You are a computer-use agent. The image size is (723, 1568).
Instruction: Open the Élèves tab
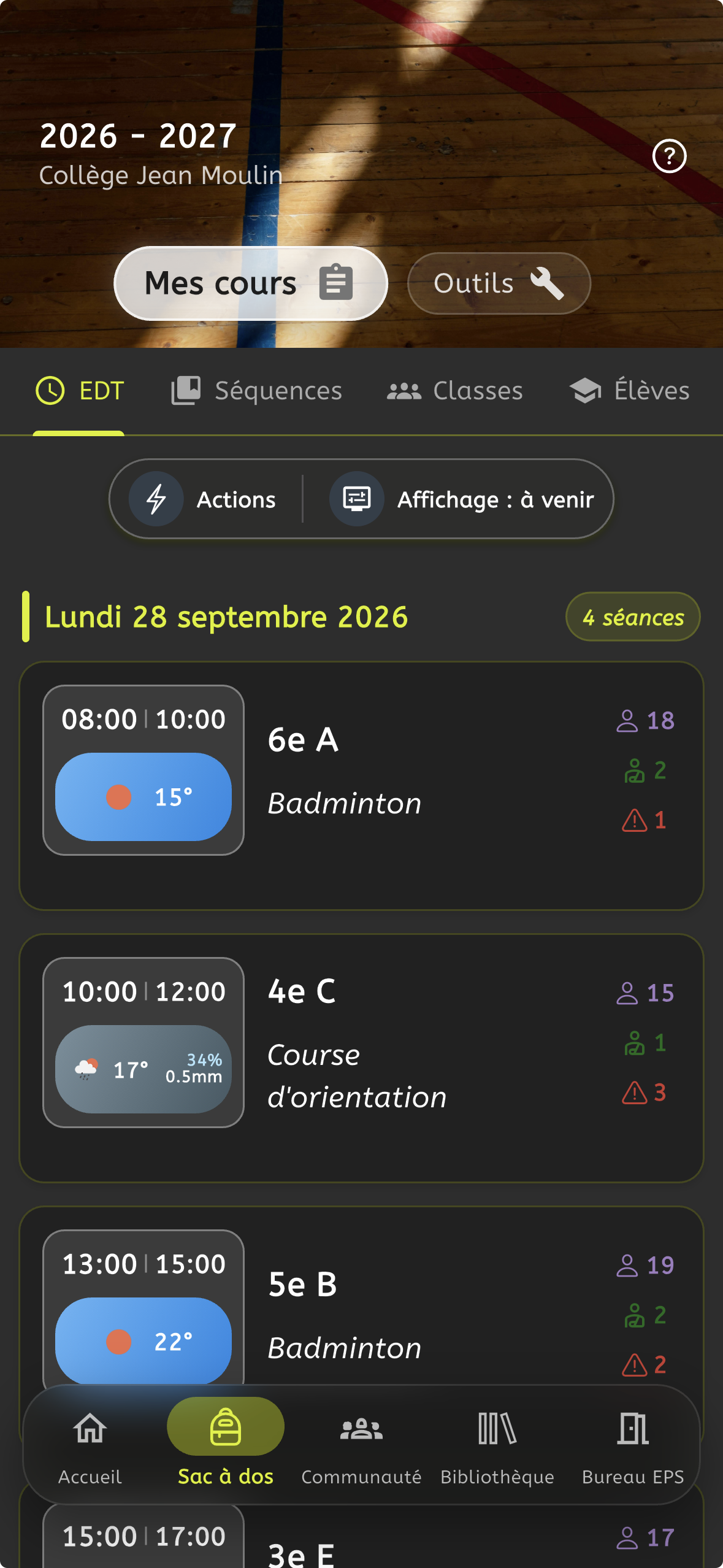[630, 391]
